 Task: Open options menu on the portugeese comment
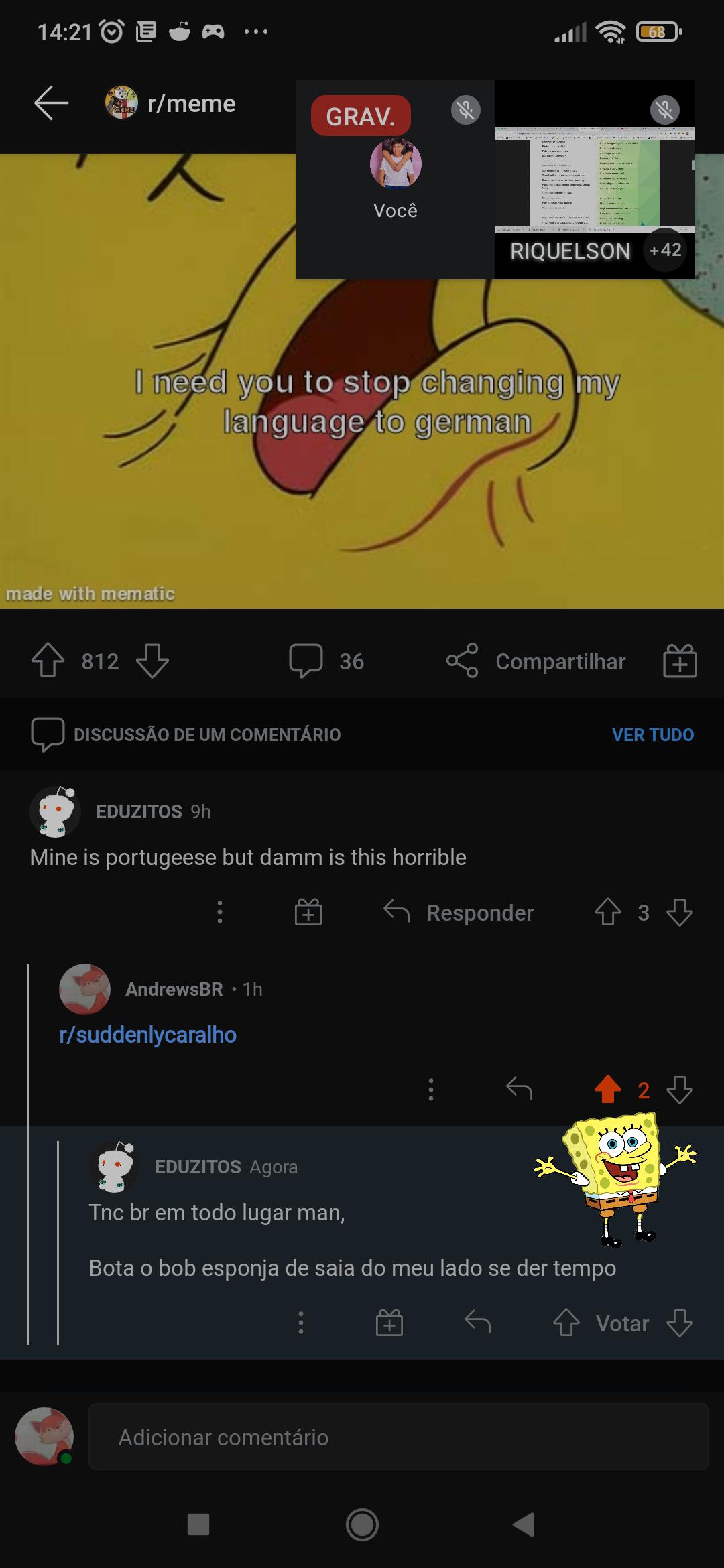click(220, 913)
